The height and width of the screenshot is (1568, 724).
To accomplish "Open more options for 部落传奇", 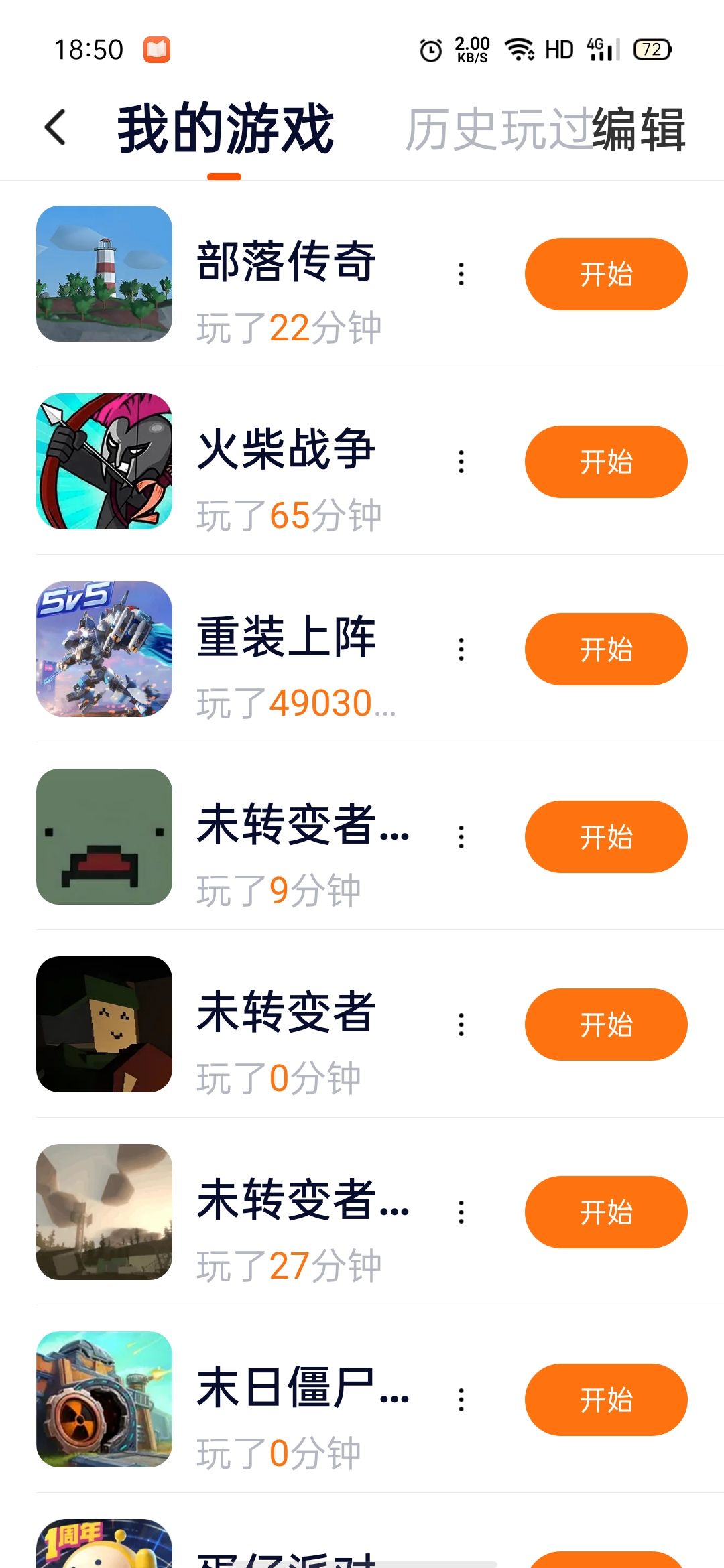I will [461, 274].
